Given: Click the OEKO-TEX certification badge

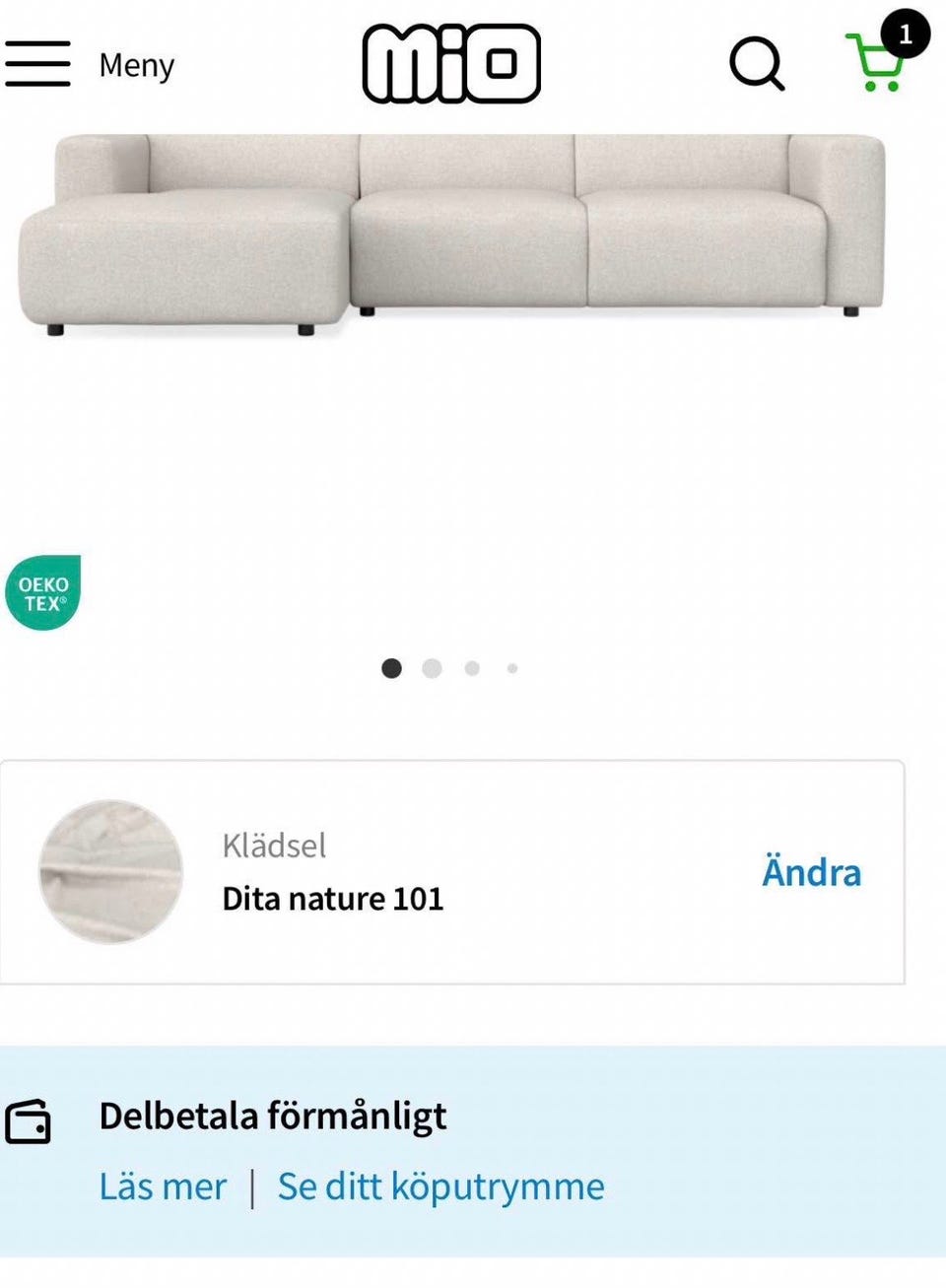Looking at the screenshot, I should pyautogui.click(x=43, y=593).
